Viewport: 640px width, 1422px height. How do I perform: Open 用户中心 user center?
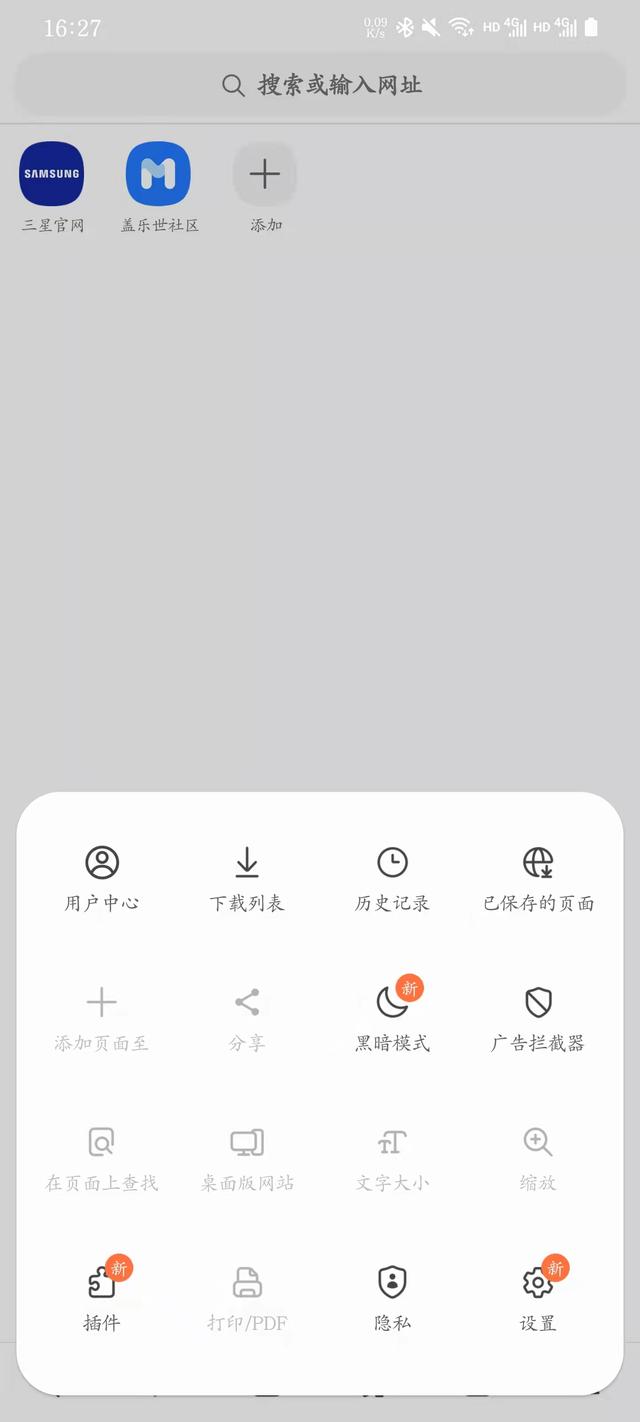click(102, 879)
